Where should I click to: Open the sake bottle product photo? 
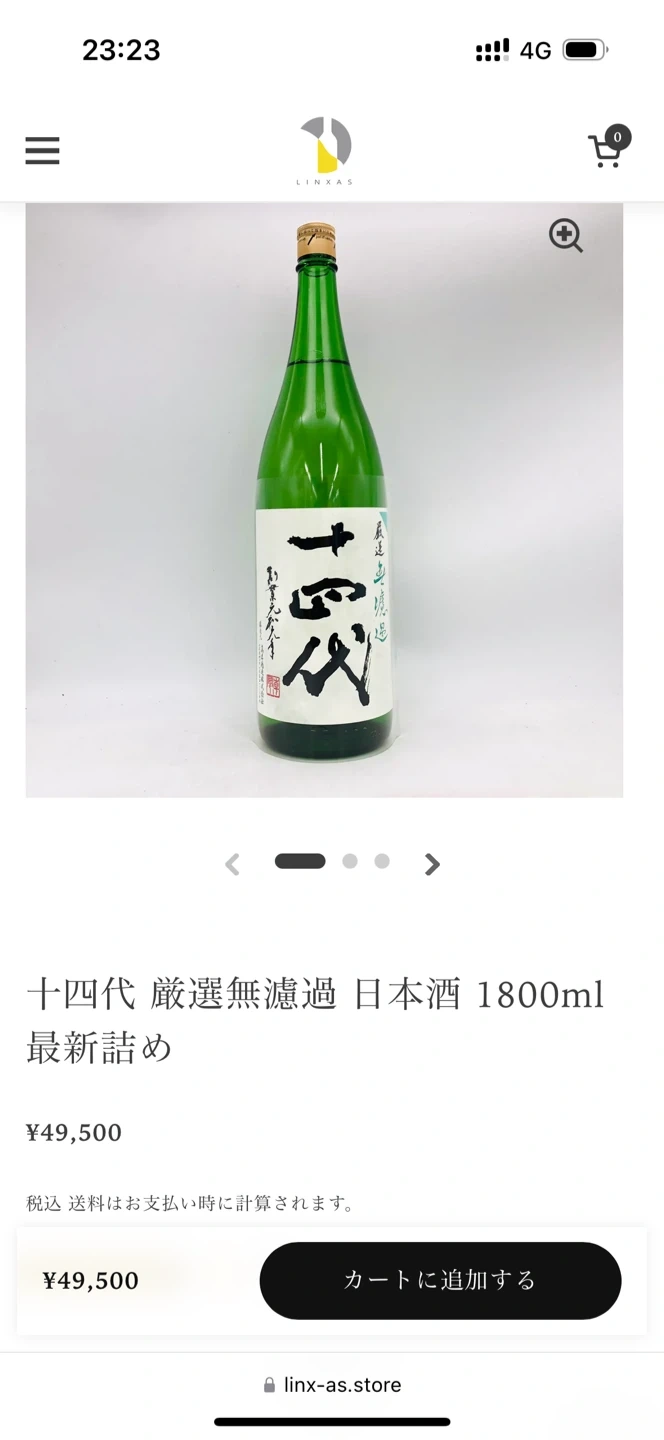point(324,500)
